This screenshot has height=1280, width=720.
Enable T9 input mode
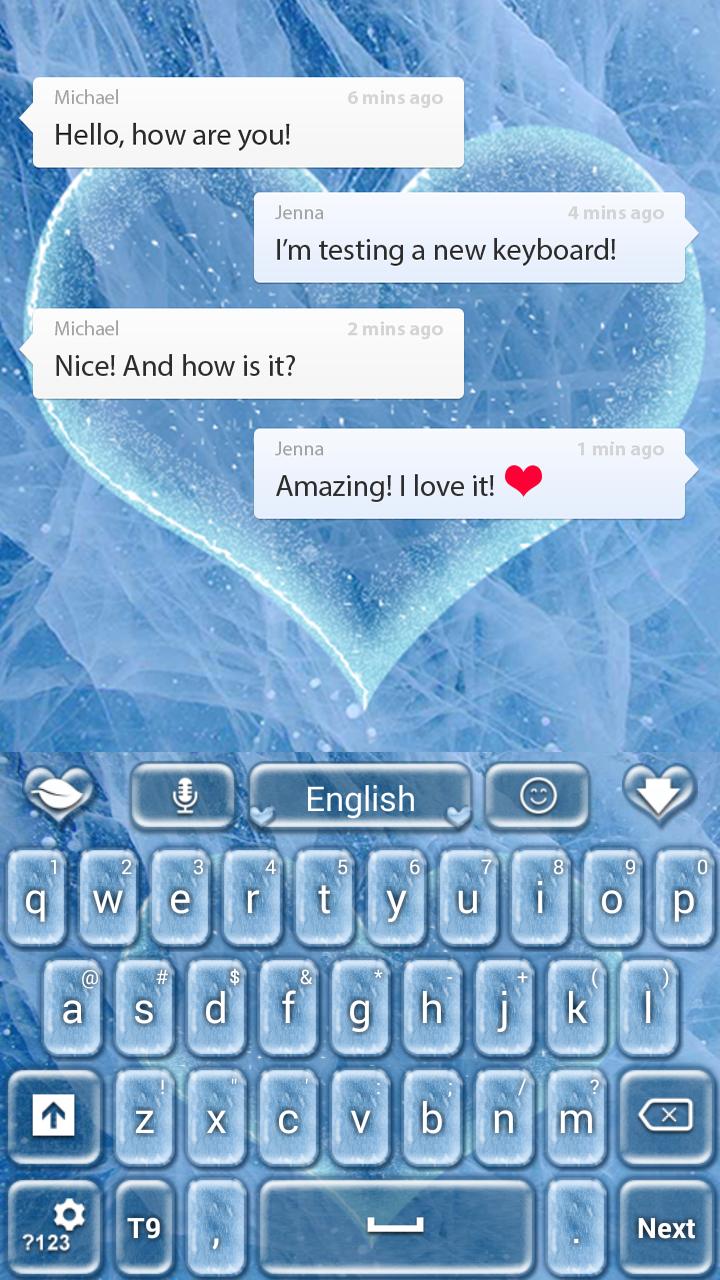point(143,1227)
